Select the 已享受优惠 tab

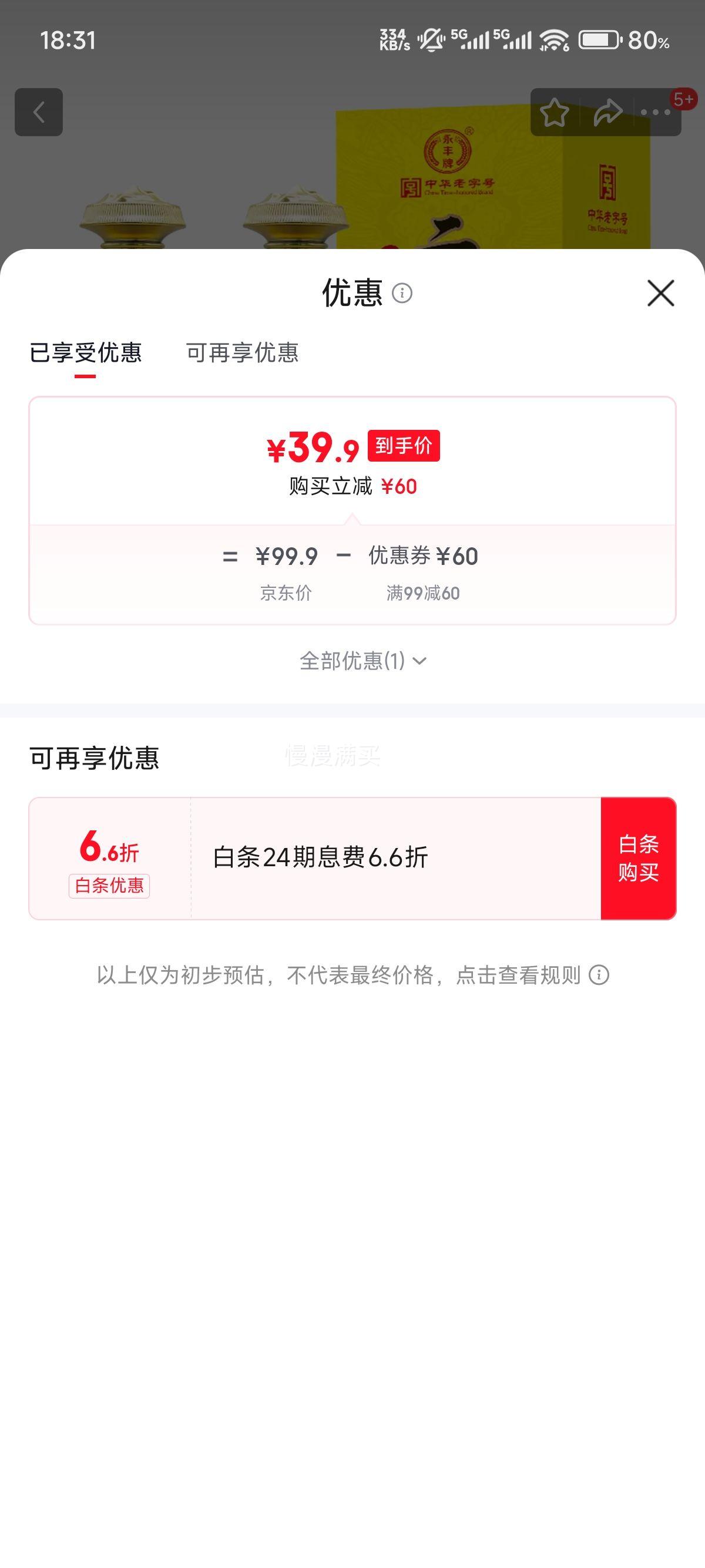click(87, 354)
